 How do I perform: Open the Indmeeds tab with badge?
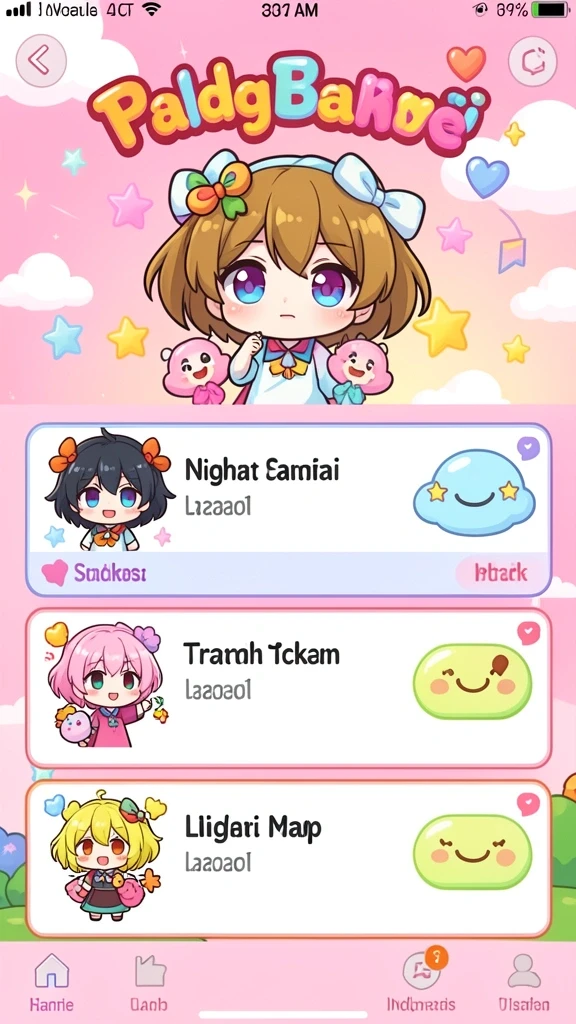(421, 980)
